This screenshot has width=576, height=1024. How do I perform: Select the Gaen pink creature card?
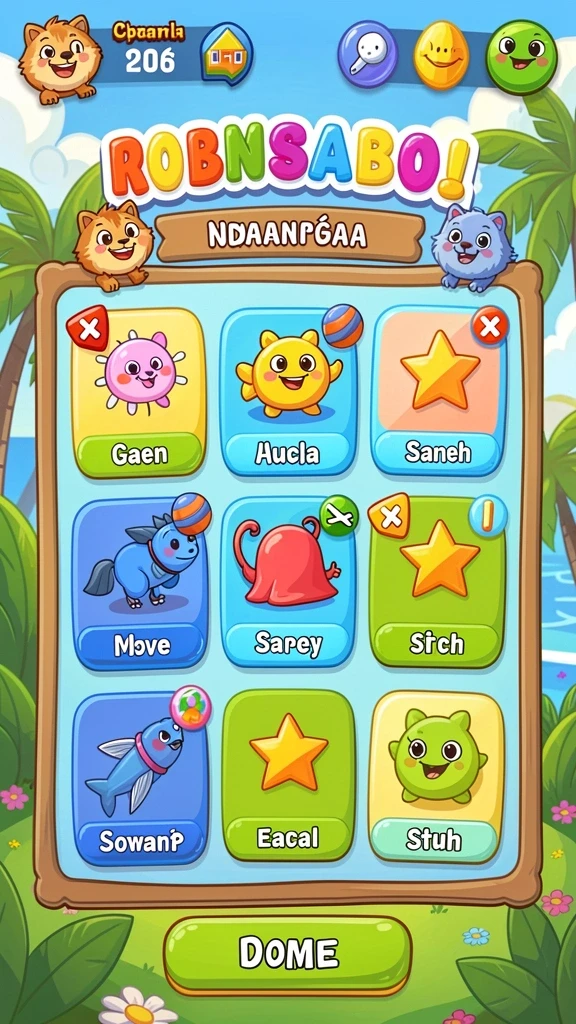click(138, 392)
